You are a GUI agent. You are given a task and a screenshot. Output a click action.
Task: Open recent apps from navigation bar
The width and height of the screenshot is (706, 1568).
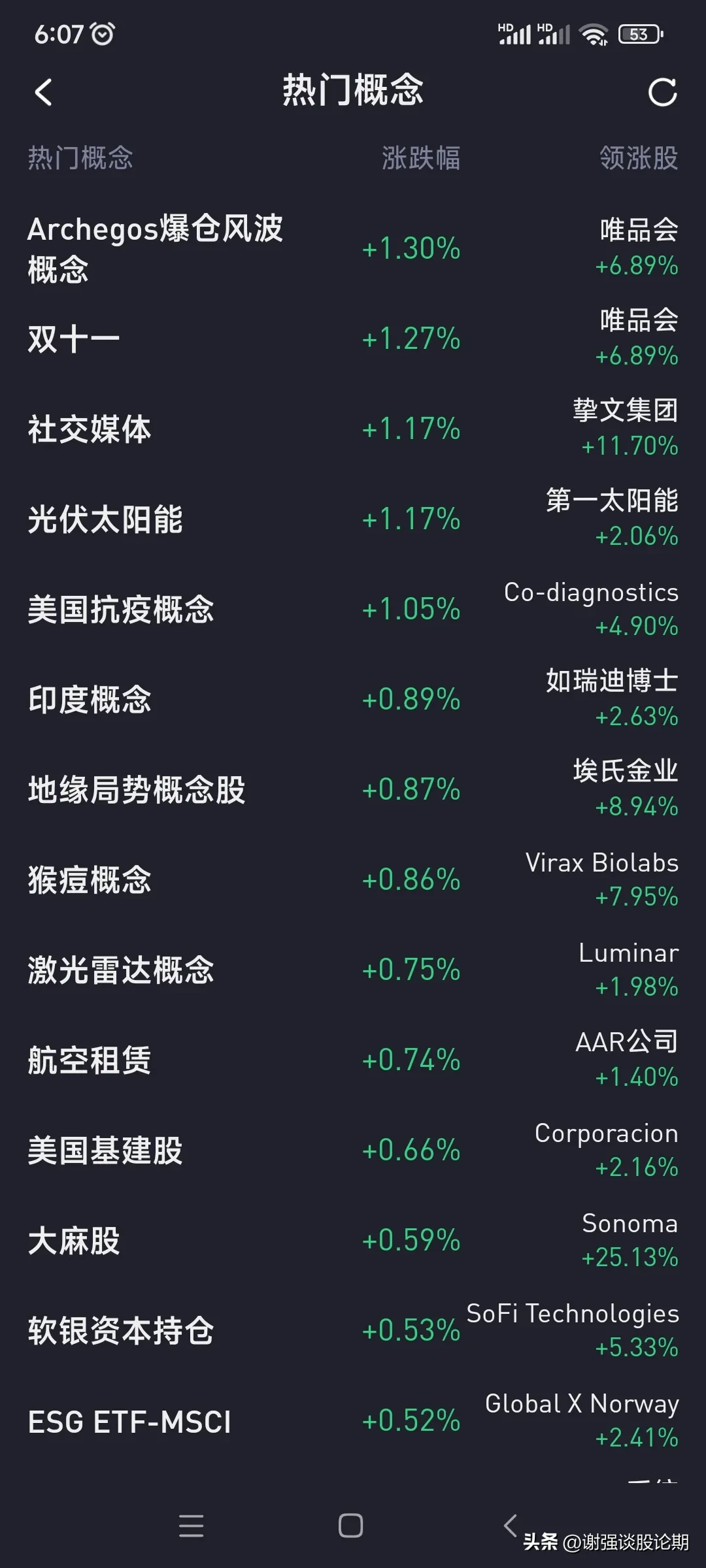click(x=191, y=1526)
